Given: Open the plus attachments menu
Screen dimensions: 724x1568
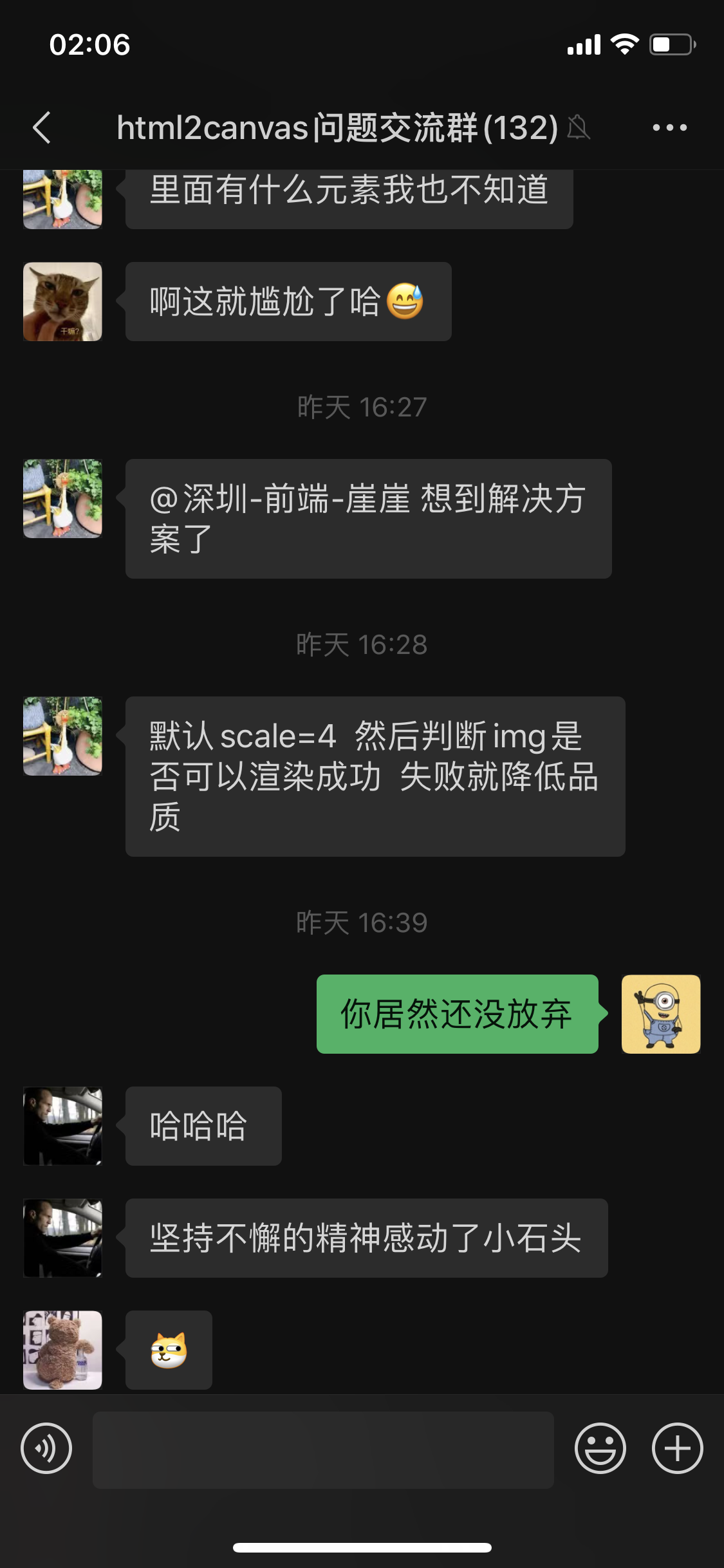Looking at the screenshot, I should [x=677, y=1449].
